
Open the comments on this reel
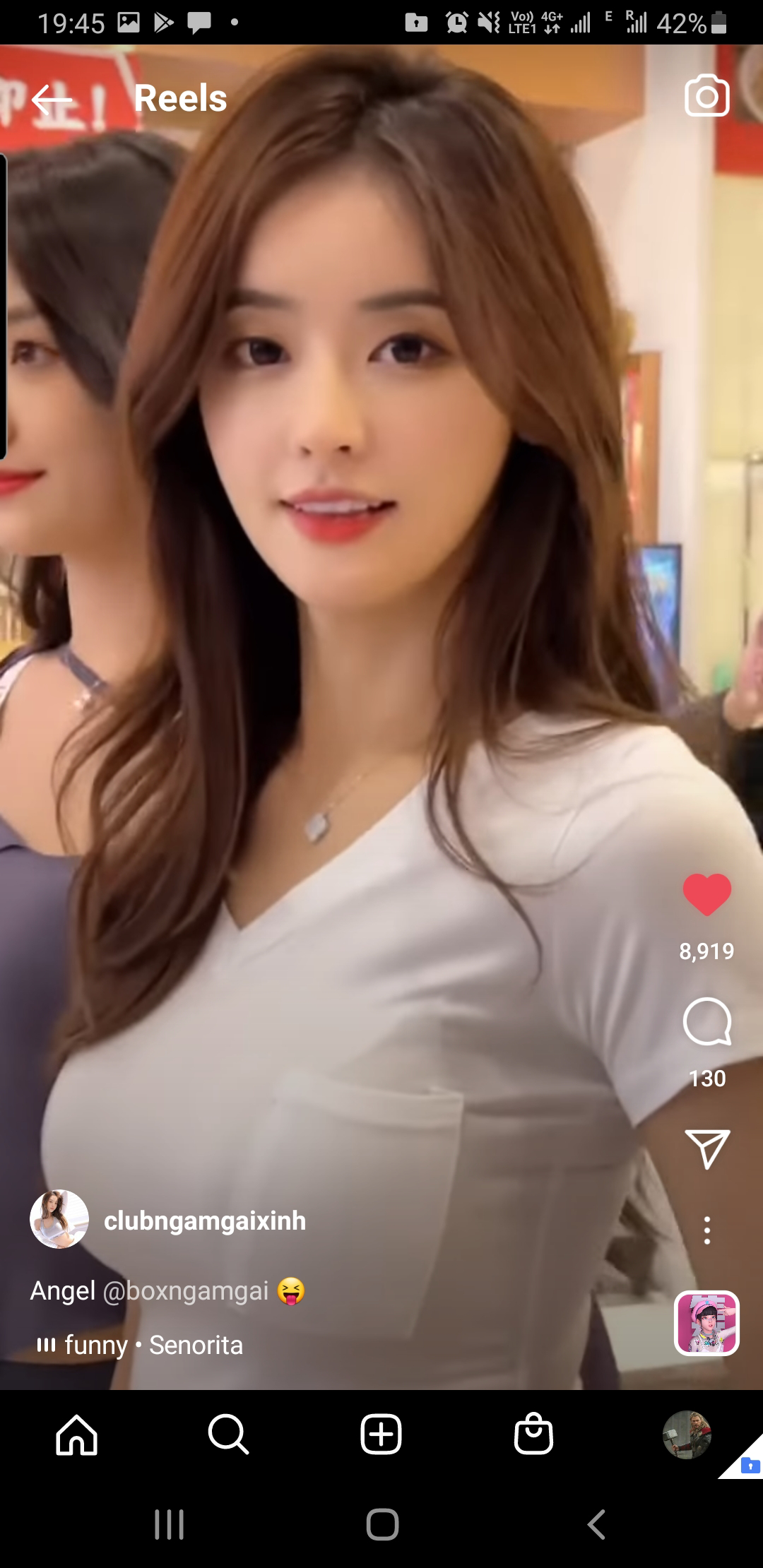[706, 1021]
